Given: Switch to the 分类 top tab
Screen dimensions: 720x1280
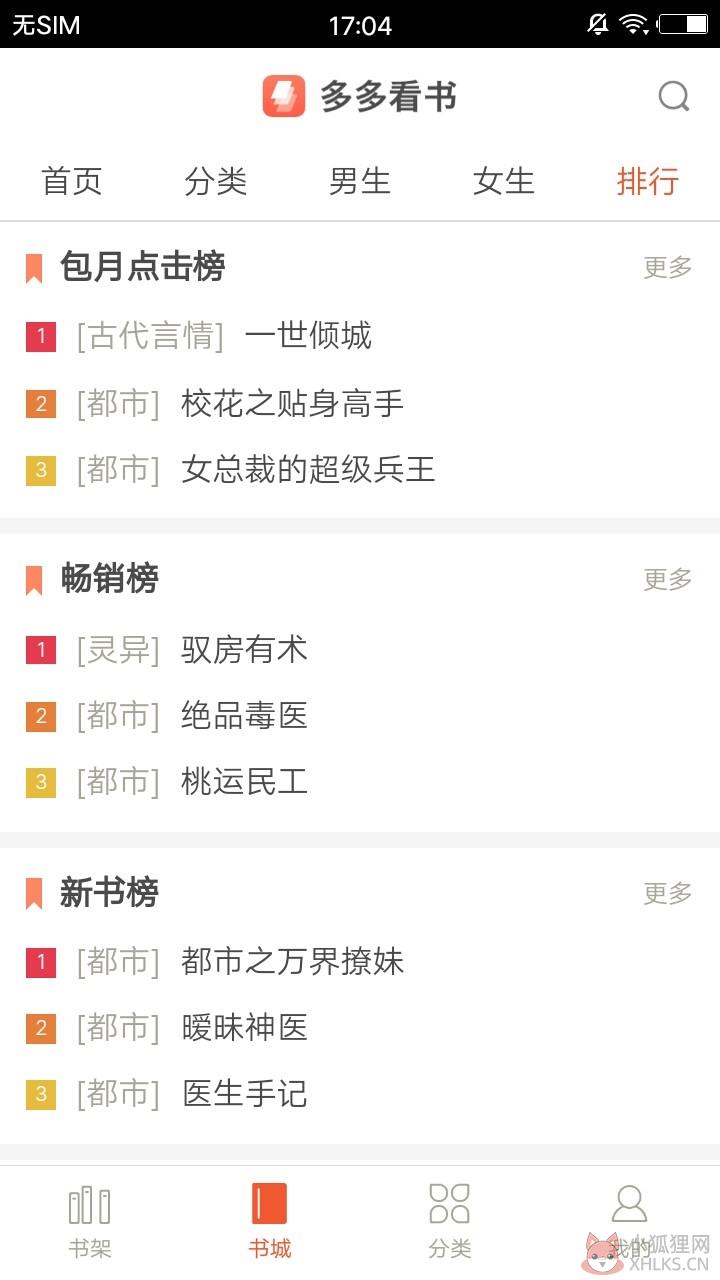Looking at the screenshot, I should click(216, 182).
